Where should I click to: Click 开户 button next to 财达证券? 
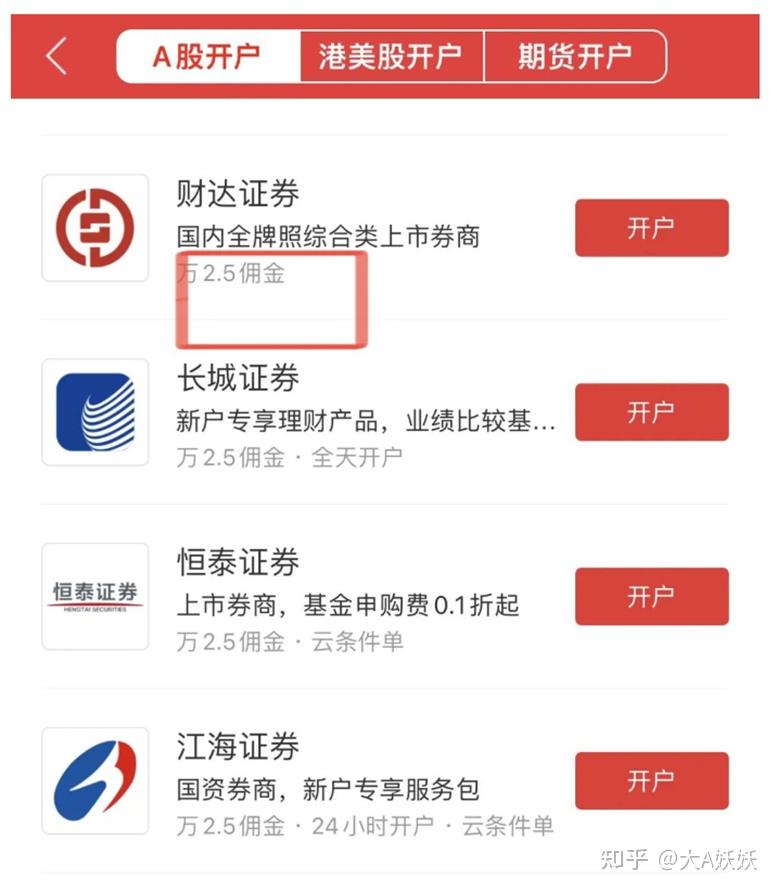coord(652,228)
